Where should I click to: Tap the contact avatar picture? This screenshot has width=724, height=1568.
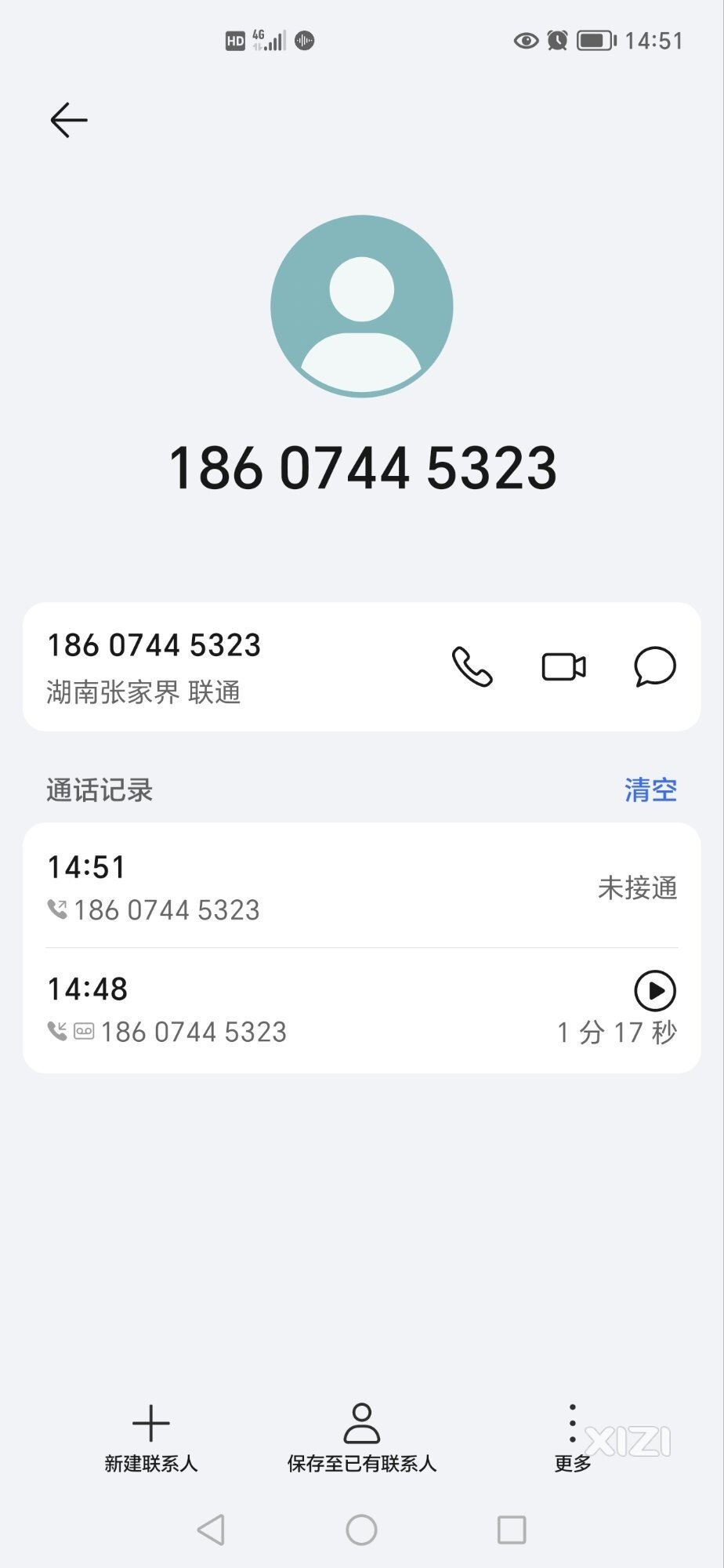[x=362, y=307]
